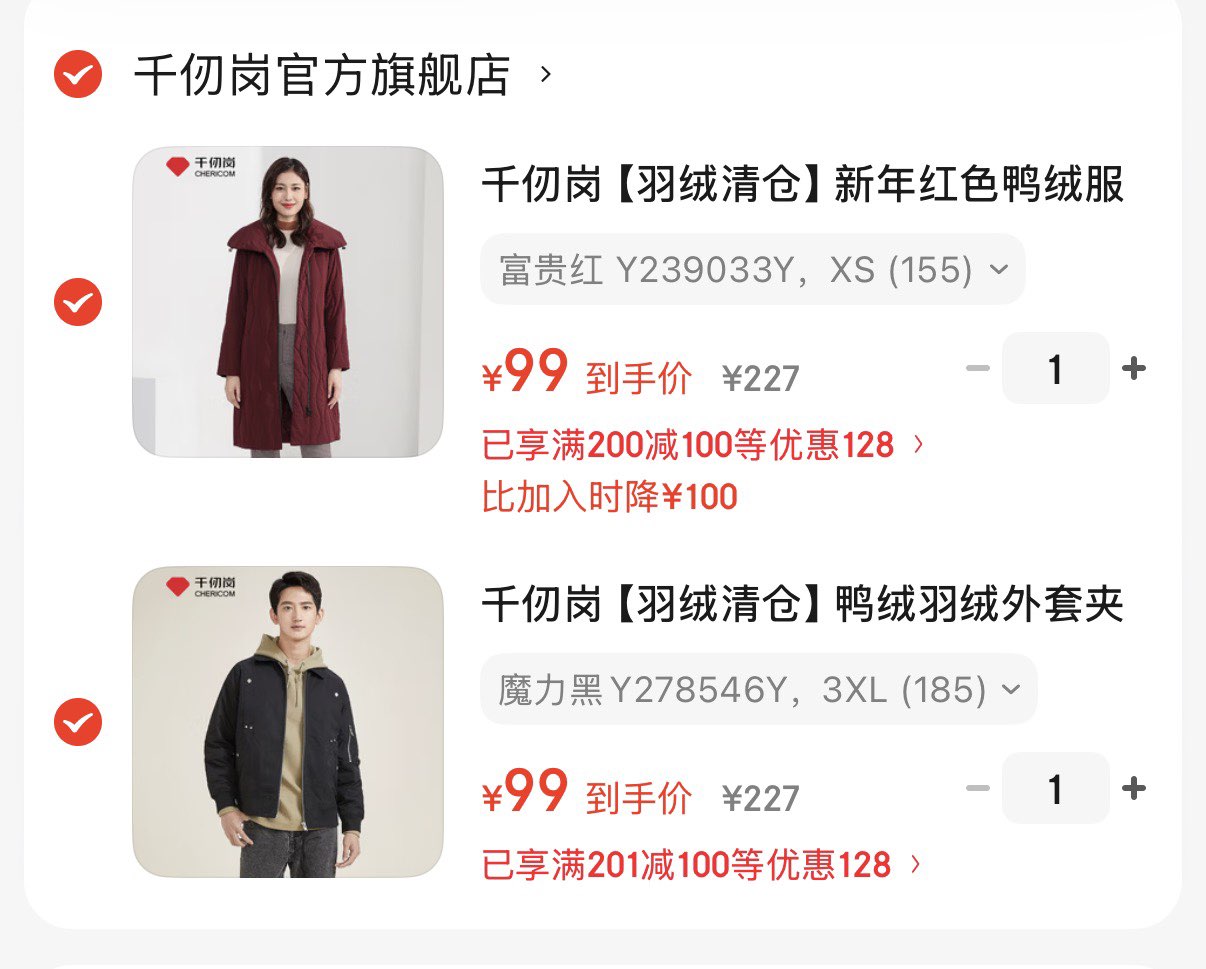
Task: Uncheck the 千仞岗官方旗舰店 store checkbox
Action: tap(78, 74)
